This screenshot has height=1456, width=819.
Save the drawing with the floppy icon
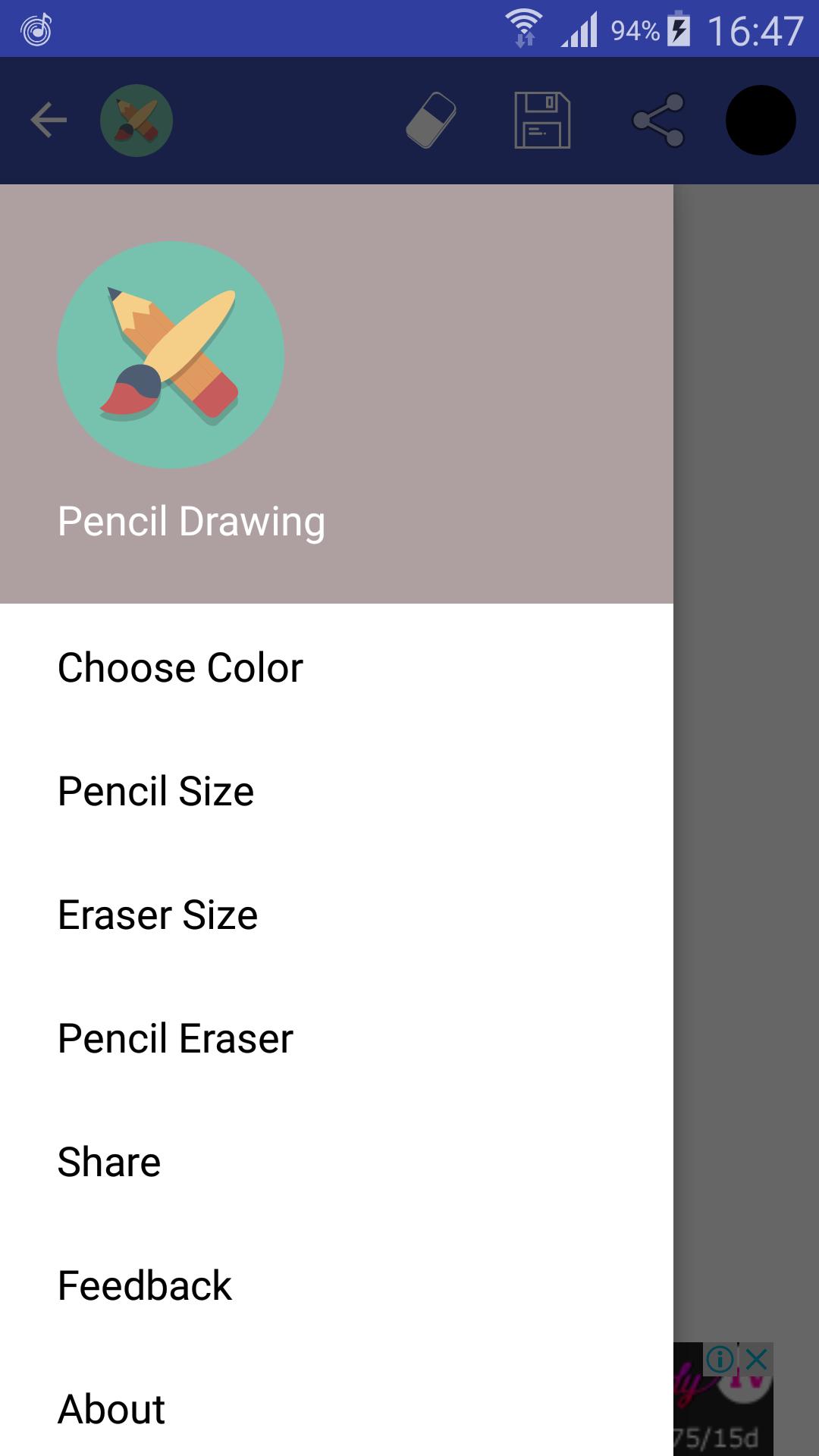pos(542,121)
